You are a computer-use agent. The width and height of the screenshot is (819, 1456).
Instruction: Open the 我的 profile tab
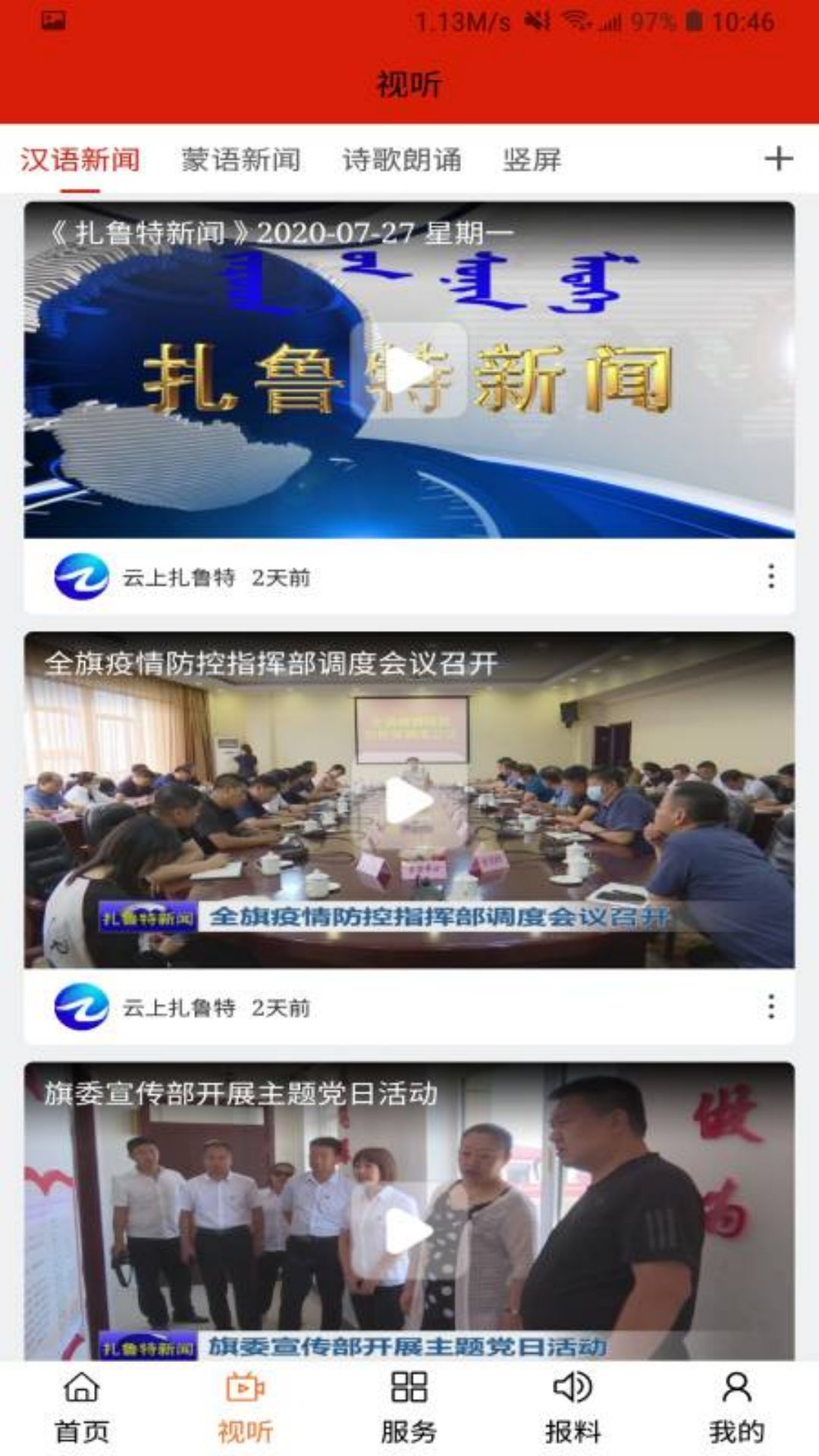(736, 1407)
